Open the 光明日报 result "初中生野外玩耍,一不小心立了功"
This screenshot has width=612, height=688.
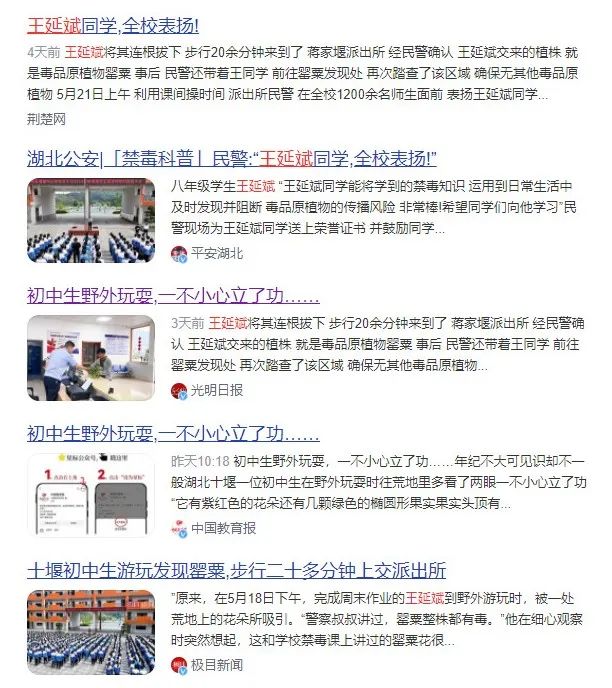click(x=173, y=297)
